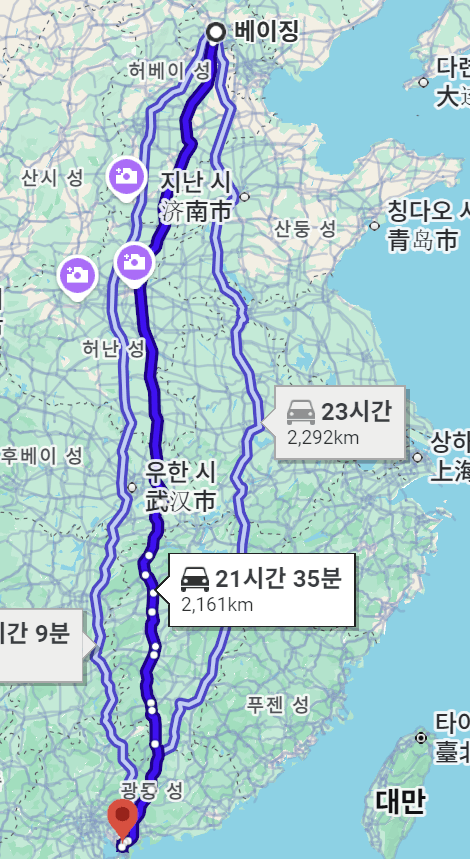The height and width of the screenshot is (859, 470).
Task: Open the photo pin beside 지난 시
Action: pyautogui.click(x=127, y=177)
